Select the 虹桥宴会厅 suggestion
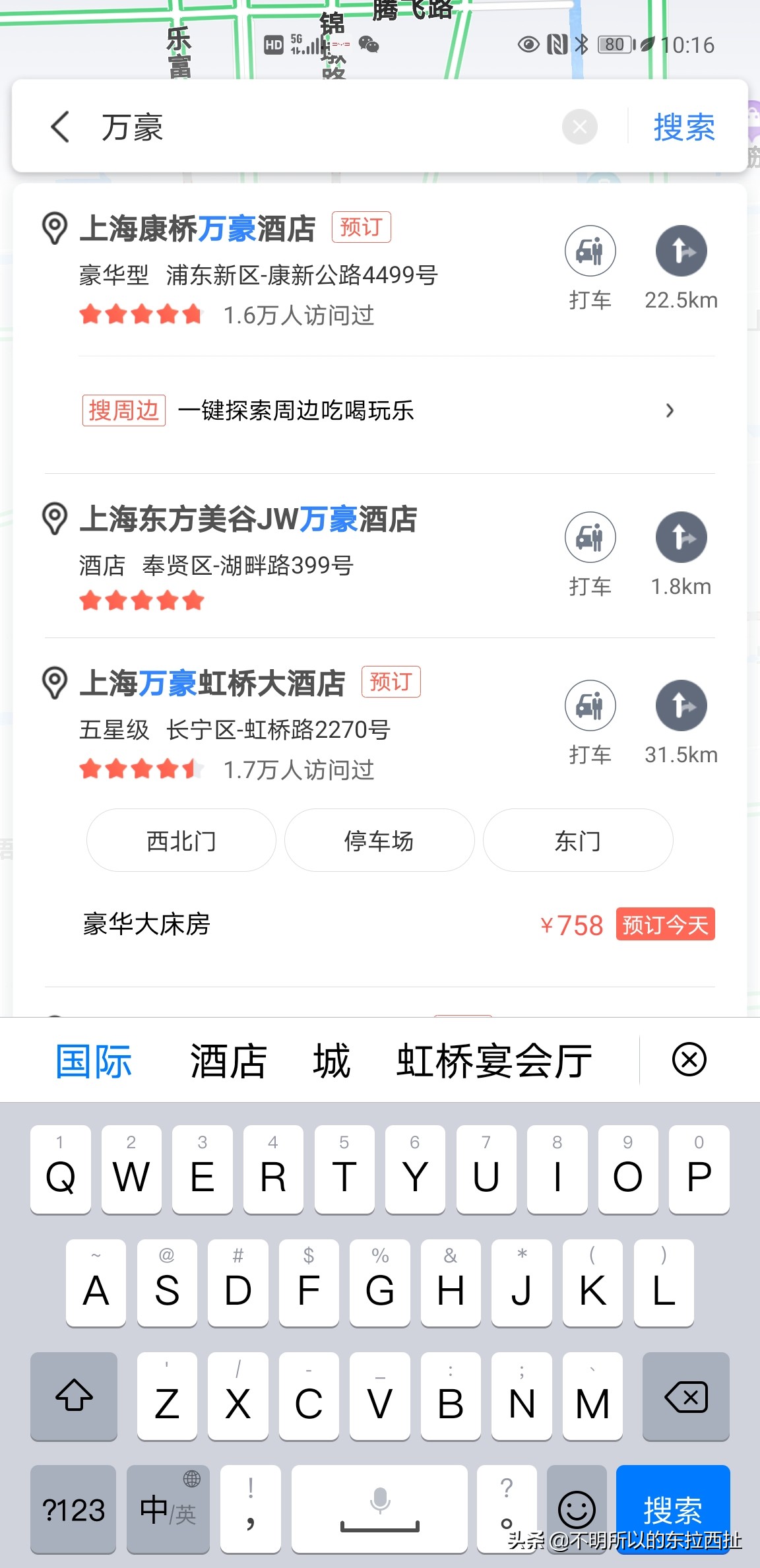 coord(493,1059)
